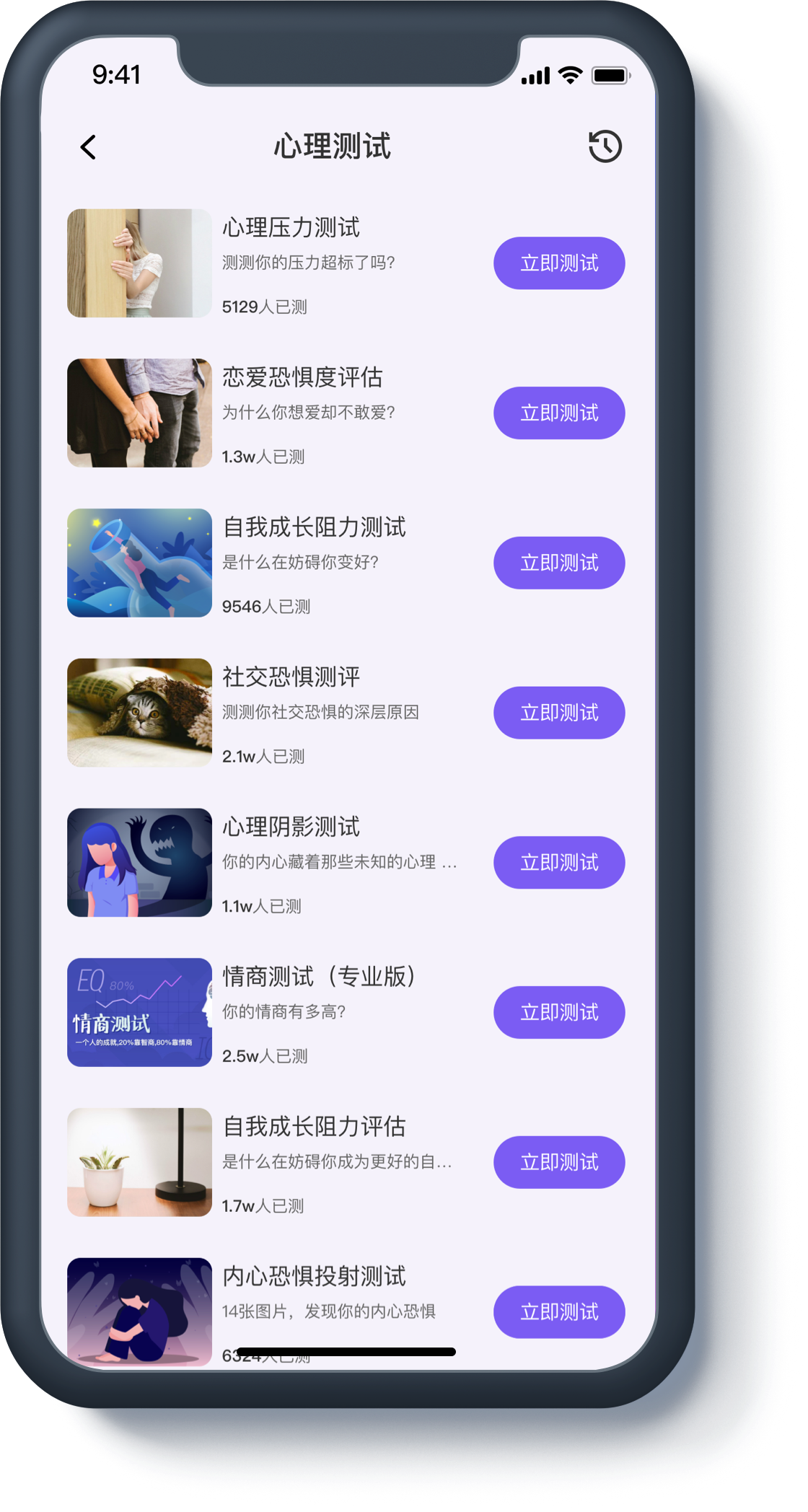Open the 心理压力测试 cover image
Viewport: 808px width, 1512px height.
139,263
